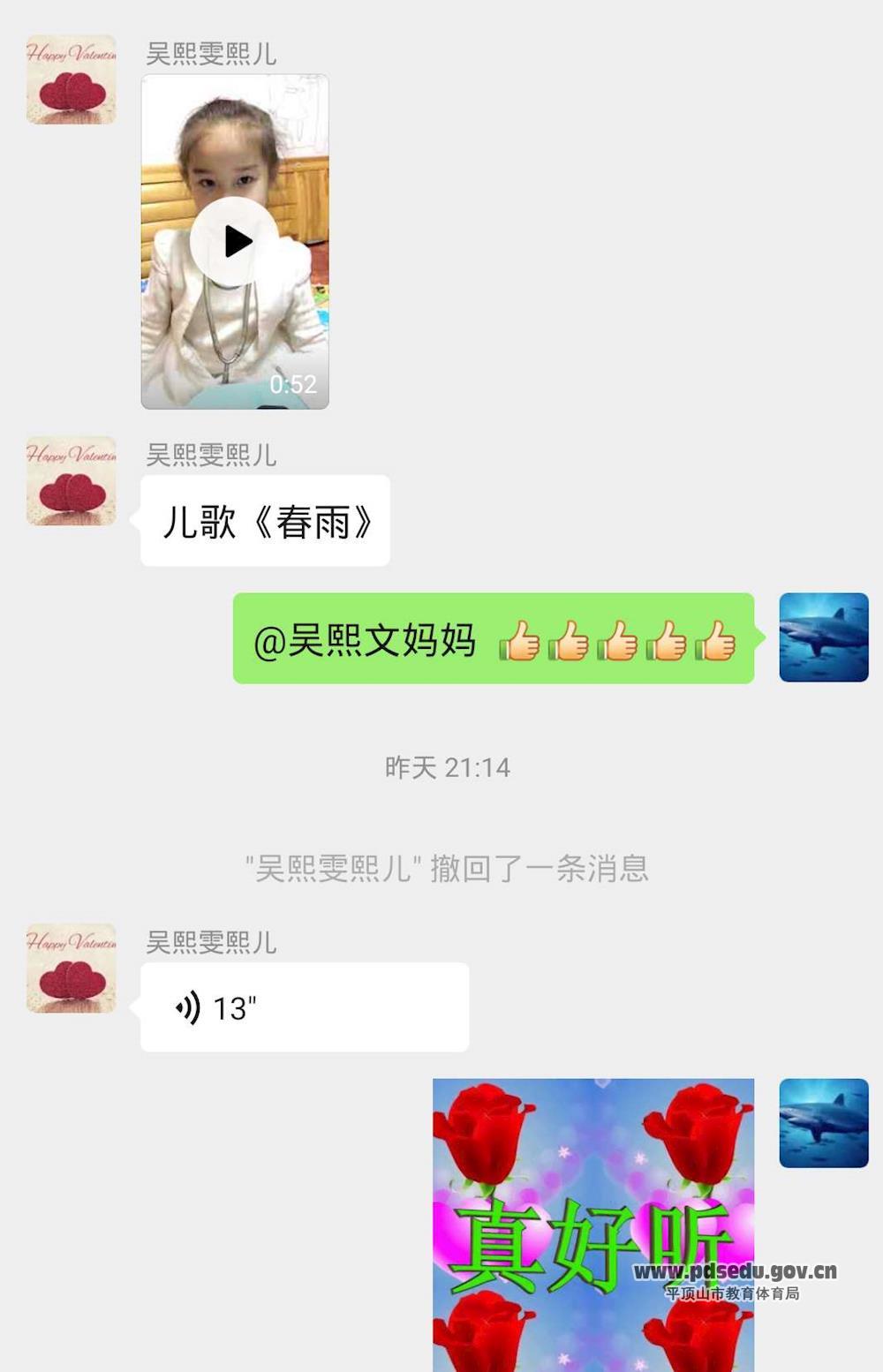The image size is (883, 1372).
Task: Play the 0:52 video message
Action: click(x=234, y=241)
